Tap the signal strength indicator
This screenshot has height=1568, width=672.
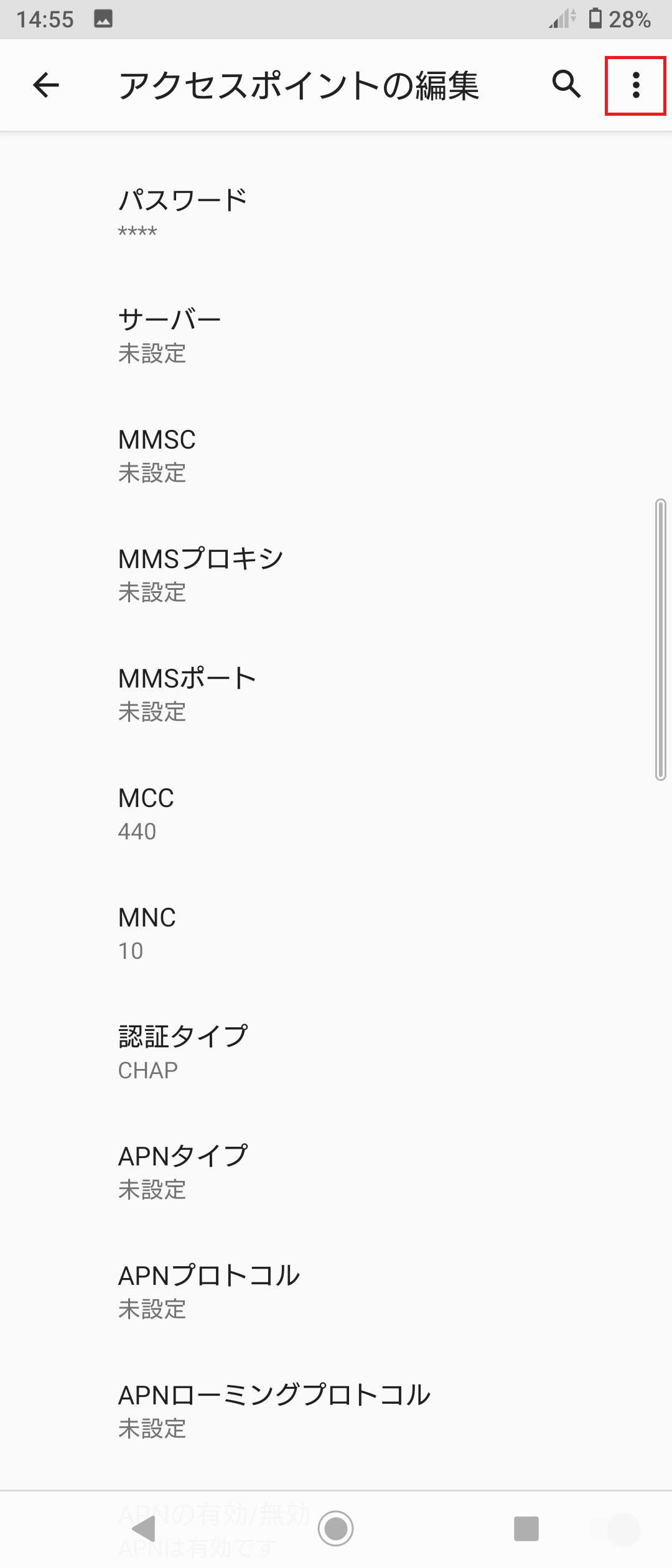point(557,19)
